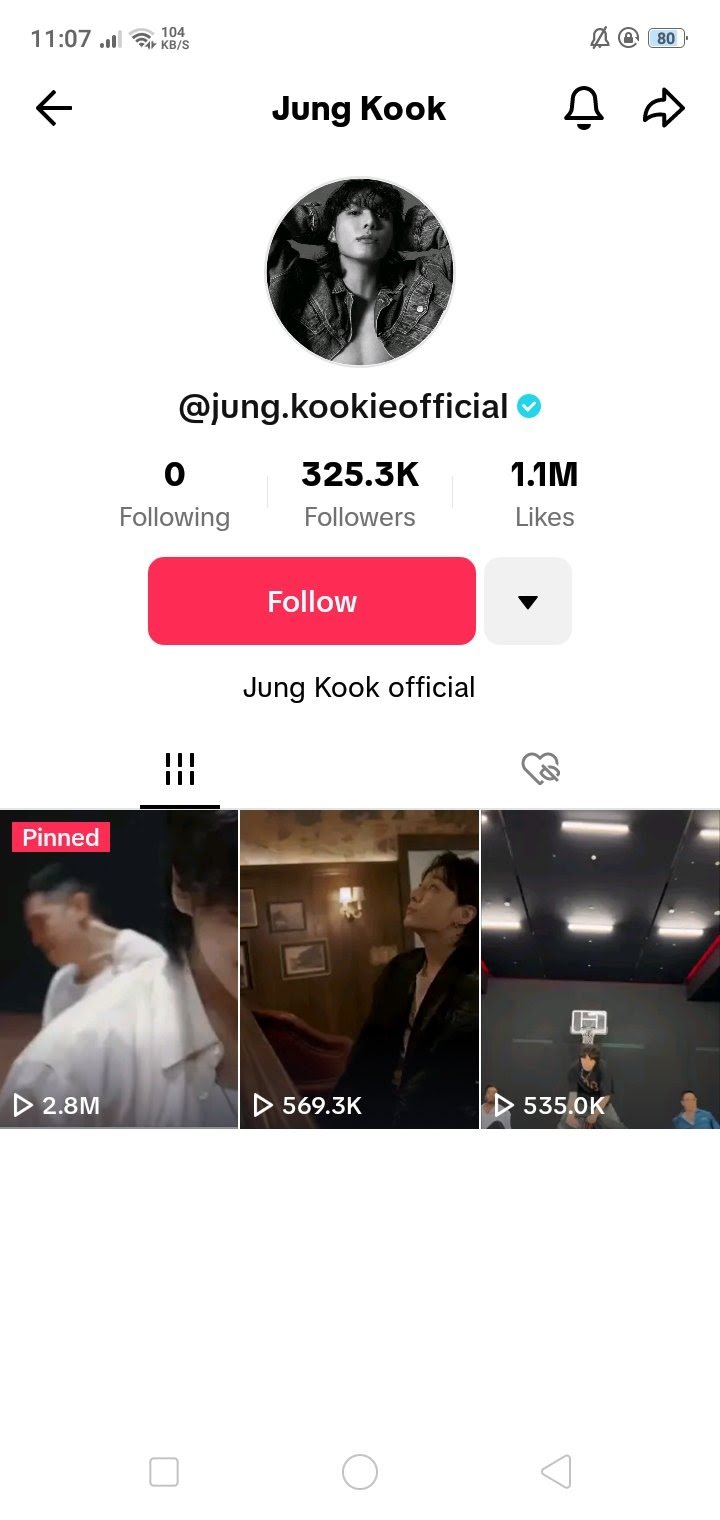Switch to the videos grid tab
This screenshot has height=1520, width=720.
(180, 769)
